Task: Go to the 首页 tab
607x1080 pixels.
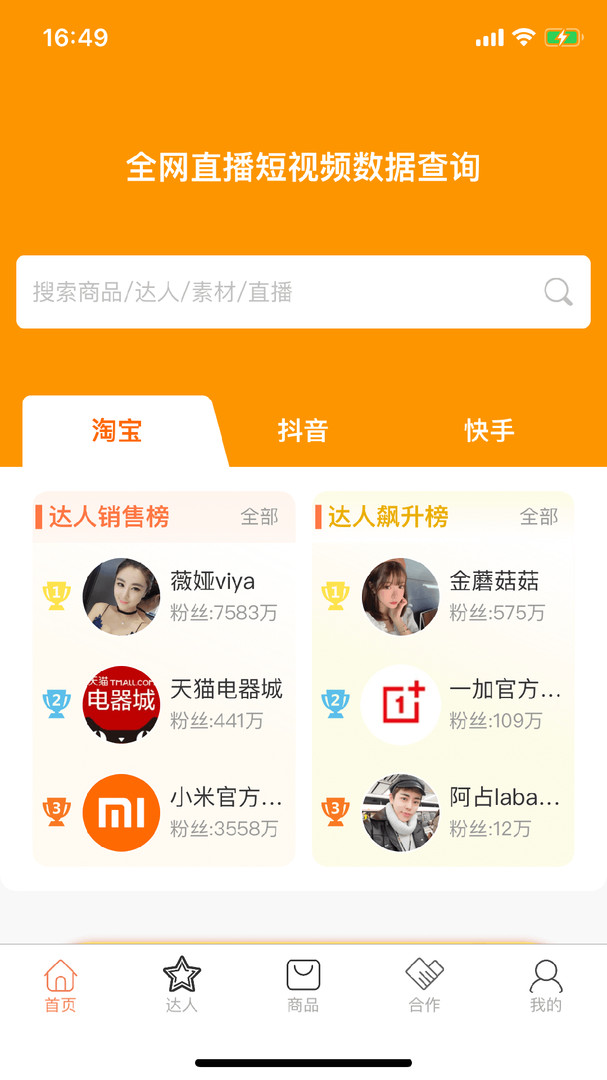Action: pos(60,986)
